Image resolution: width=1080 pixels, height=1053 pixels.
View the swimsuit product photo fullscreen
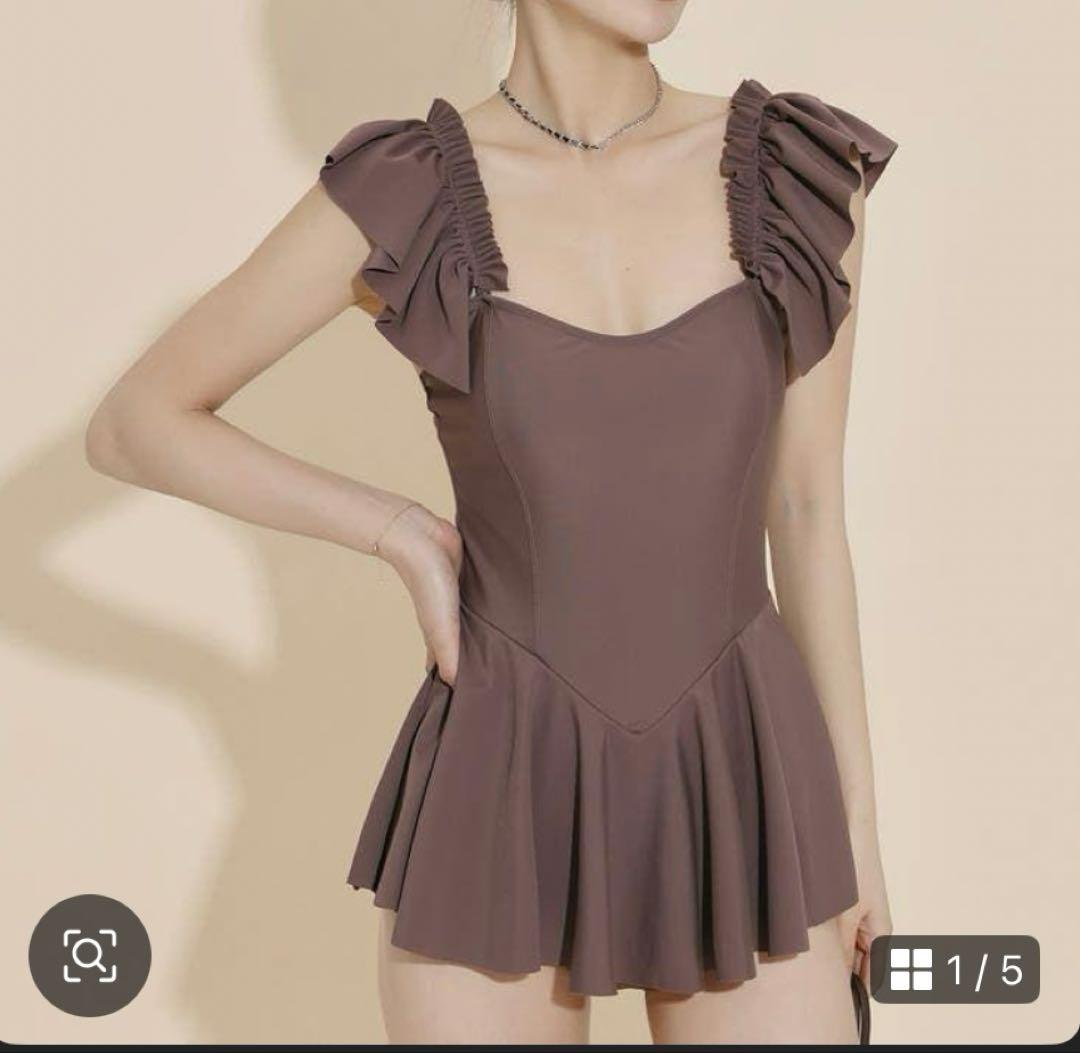pos(600,500)
